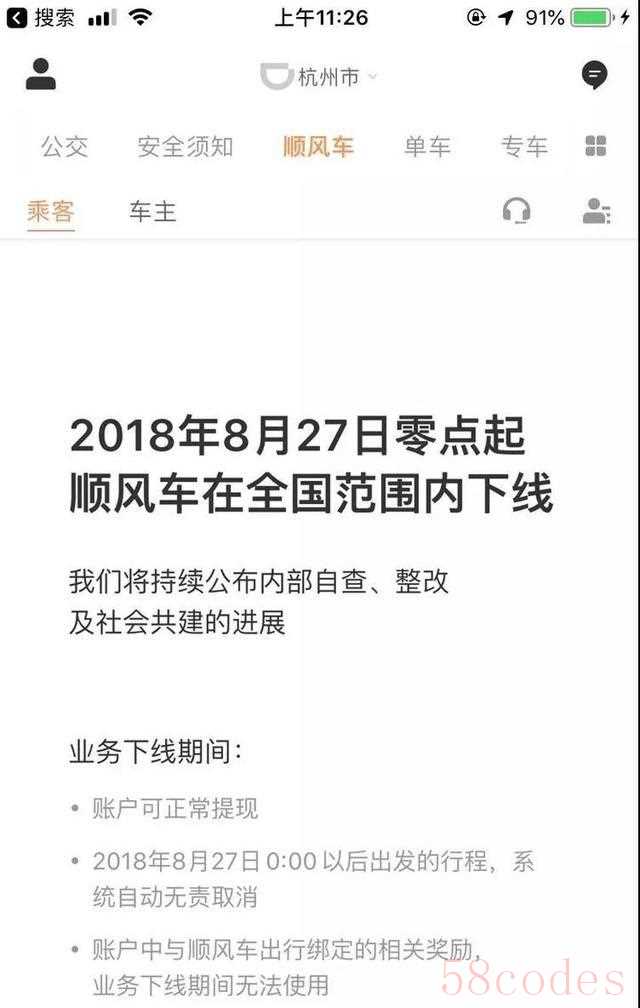The width and height of the screenshot is (640, 1008).
Task: Contact customer service via headset icon
Action: click(516, 211)
